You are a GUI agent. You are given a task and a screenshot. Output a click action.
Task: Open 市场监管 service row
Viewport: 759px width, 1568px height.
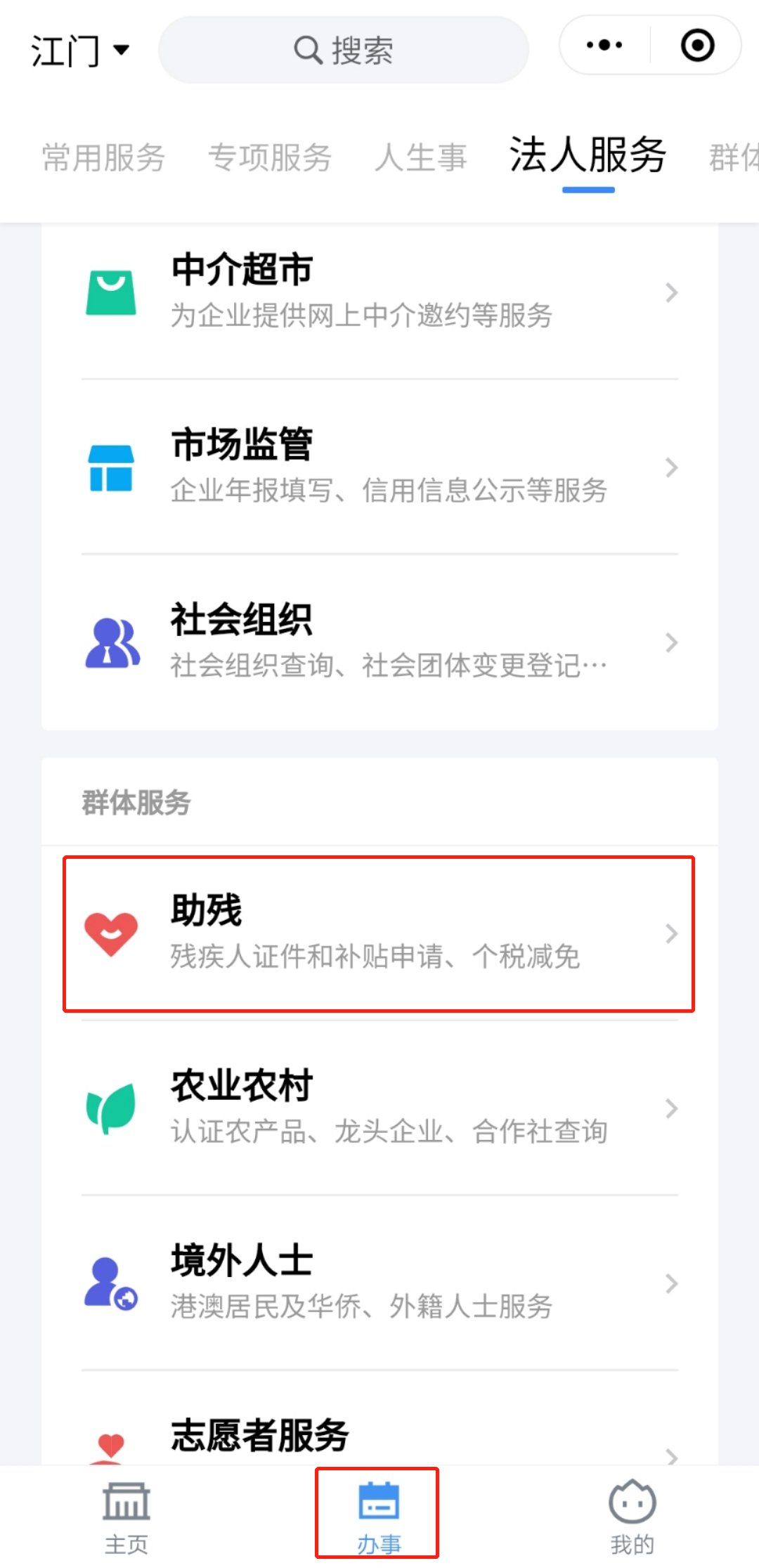pyautogui.click(x=379, y=467)
